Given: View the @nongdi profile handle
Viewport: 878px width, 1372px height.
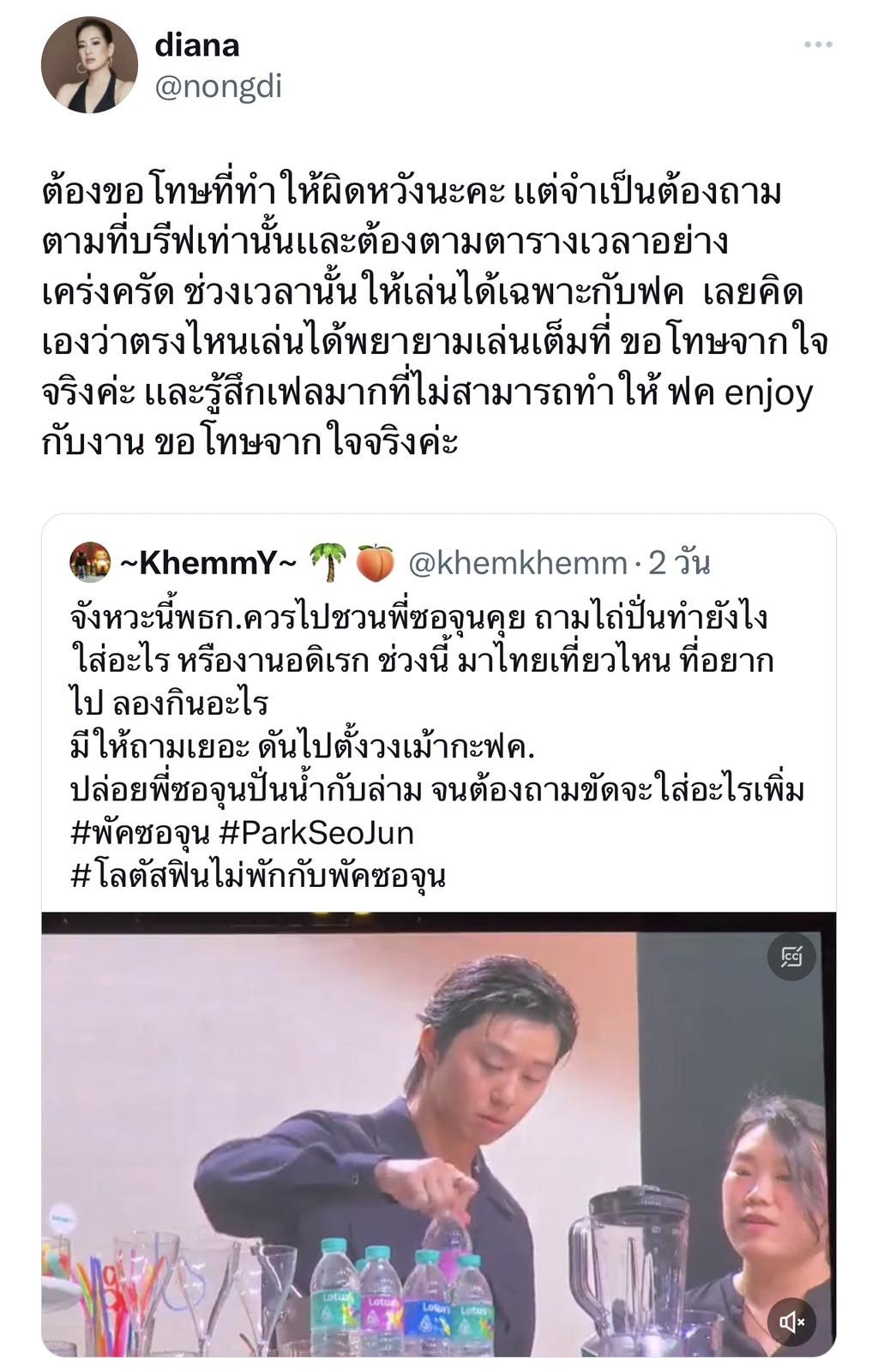Looking at the screenshot, I should pos(218,87).
